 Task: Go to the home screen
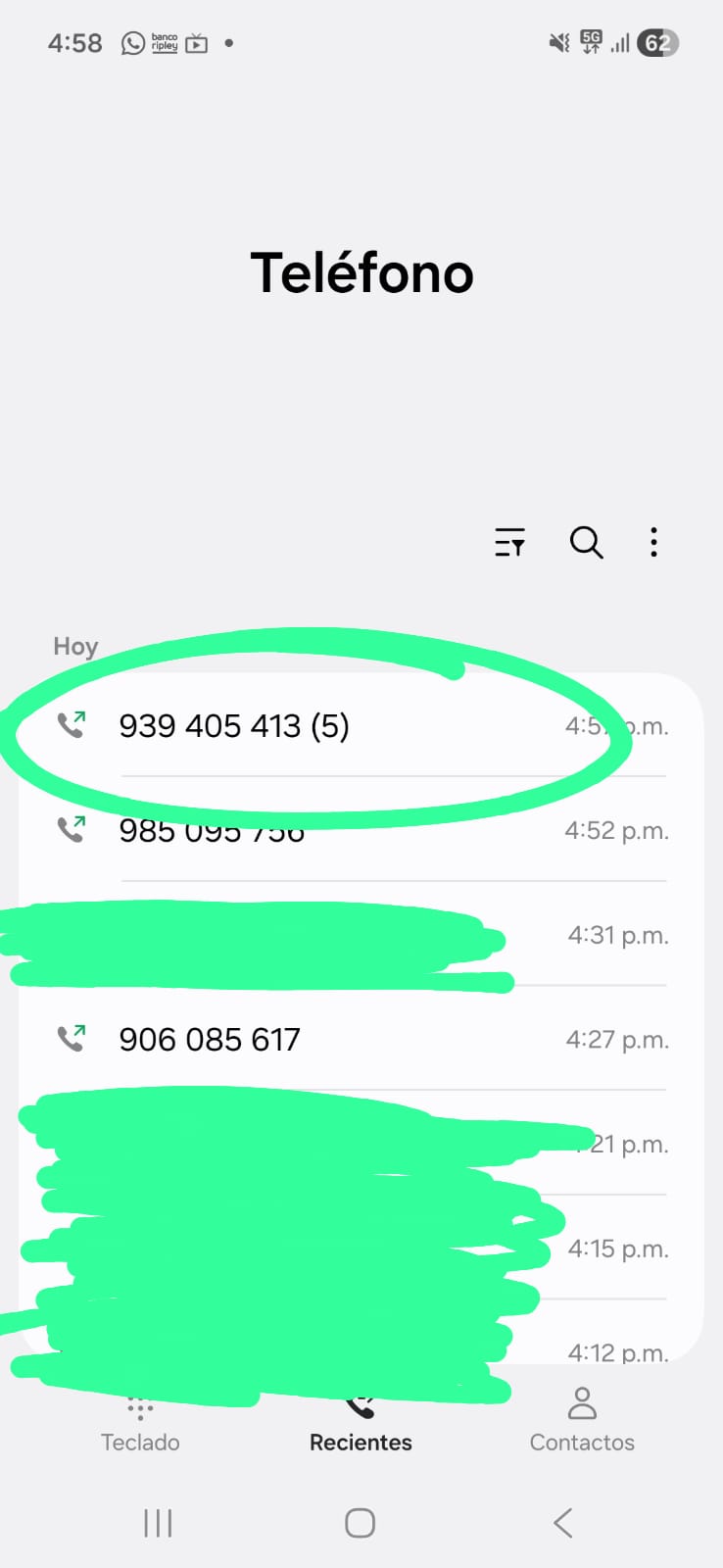click(360, 1523)
